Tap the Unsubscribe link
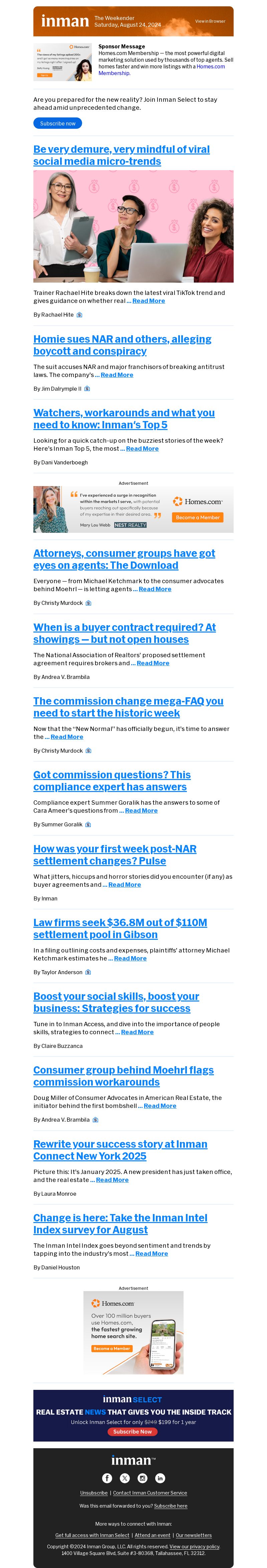Screen dimensions: 267x1568 click(x=94, y=1493)
